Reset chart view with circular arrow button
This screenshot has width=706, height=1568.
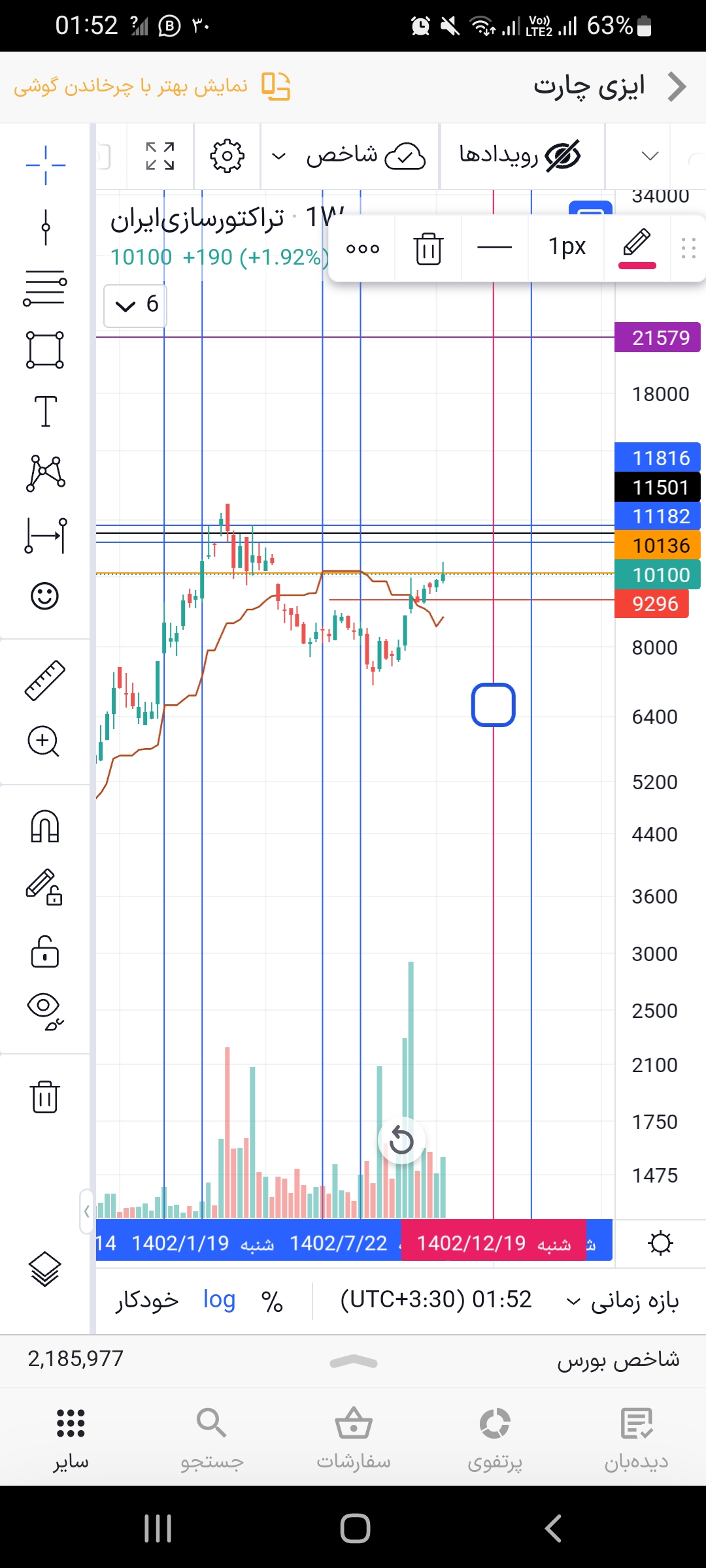[x=401, y=1141]
